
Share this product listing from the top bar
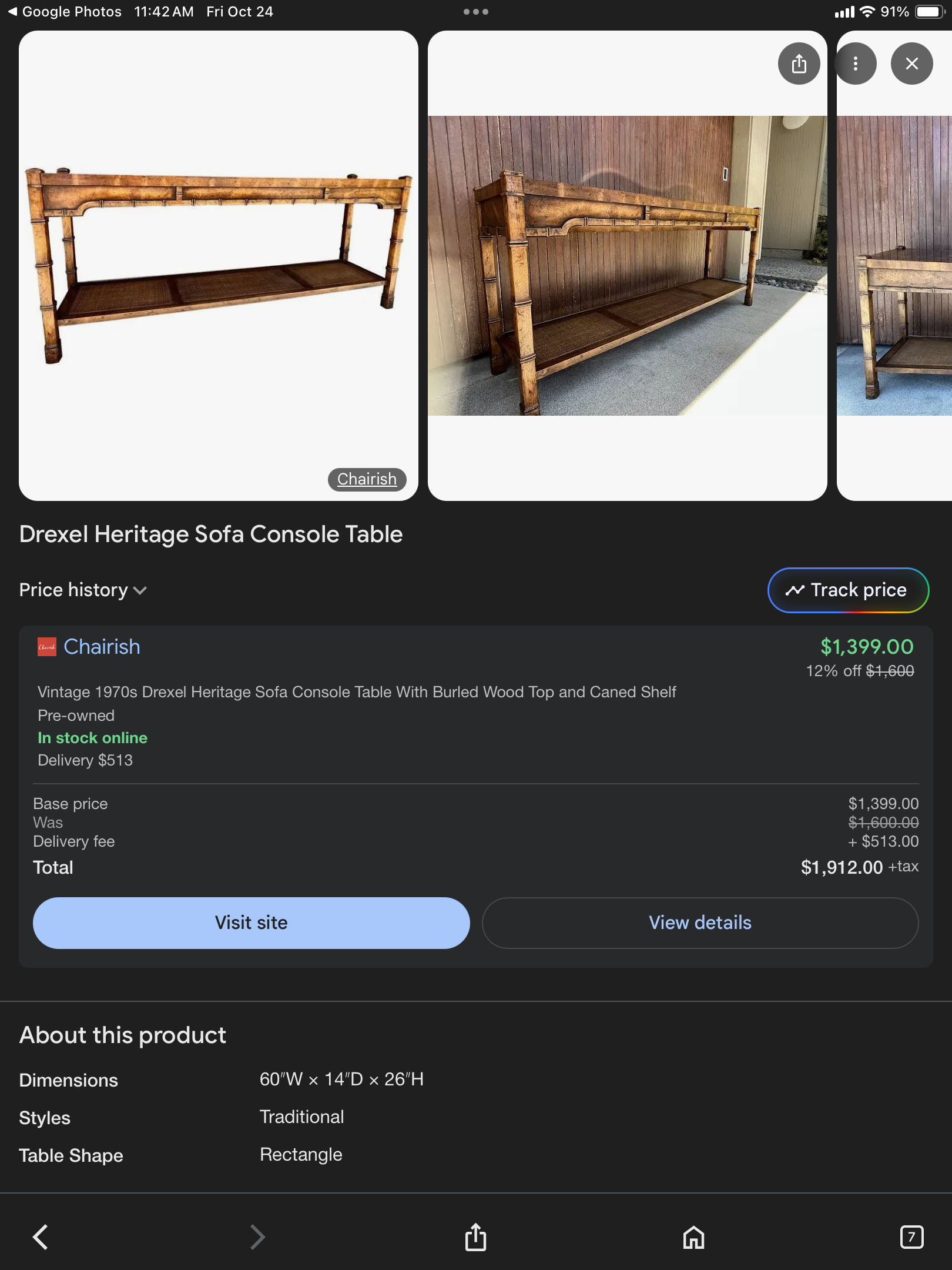pos(799,63)
